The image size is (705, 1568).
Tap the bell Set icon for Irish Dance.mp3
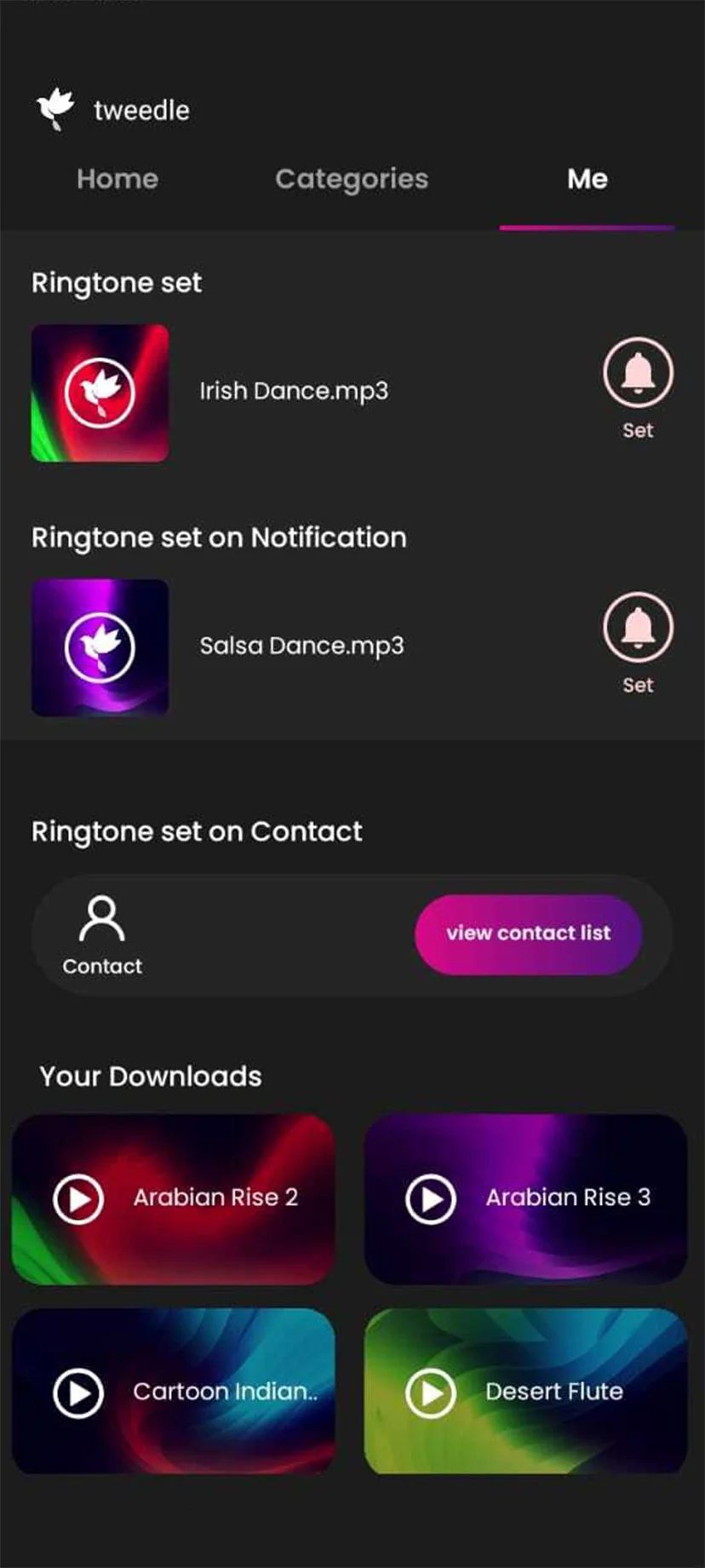click(639, 373)
